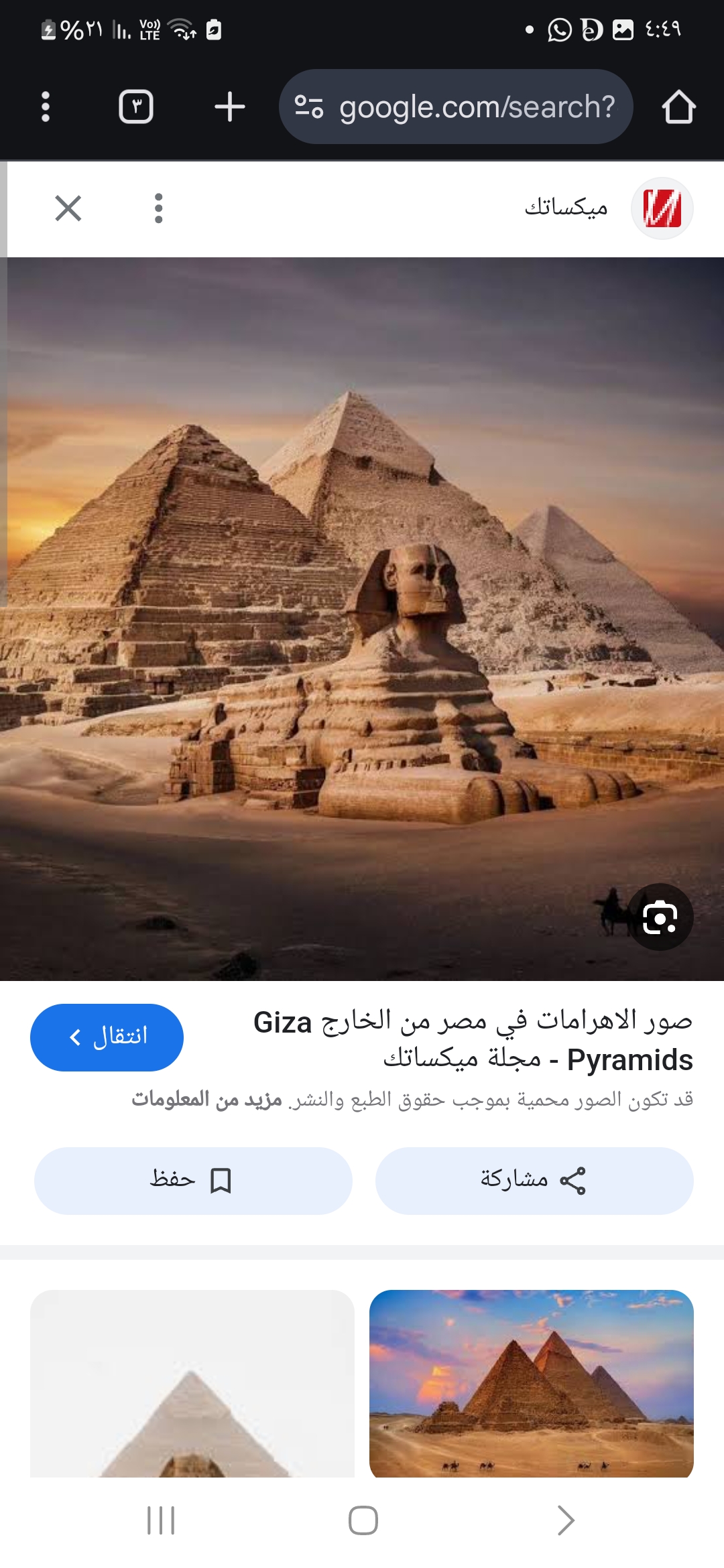Viewport: 724px width, 1568px height.
Task: Close the image preview panel
Action: tap(68, 208)
